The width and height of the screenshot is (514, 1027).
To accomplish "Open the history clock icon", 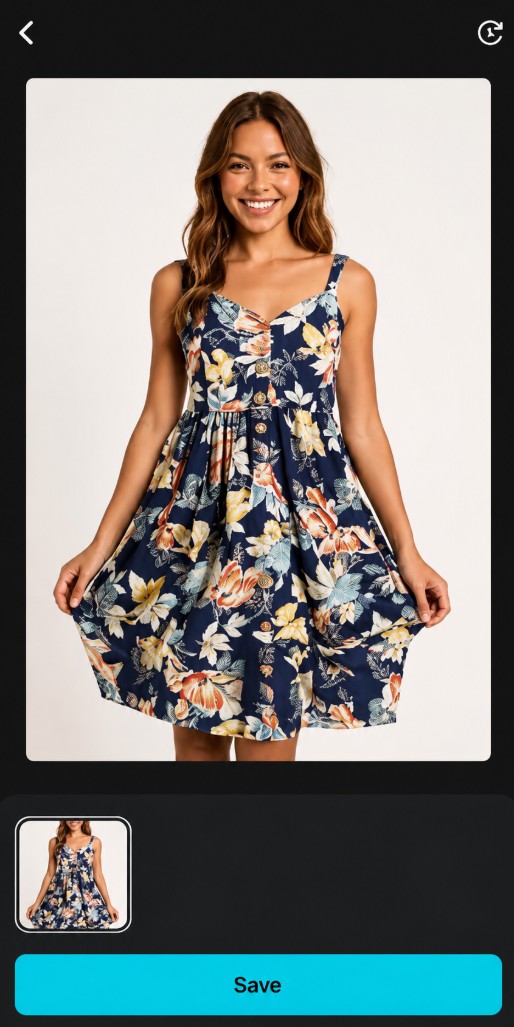I will [490, 33].
